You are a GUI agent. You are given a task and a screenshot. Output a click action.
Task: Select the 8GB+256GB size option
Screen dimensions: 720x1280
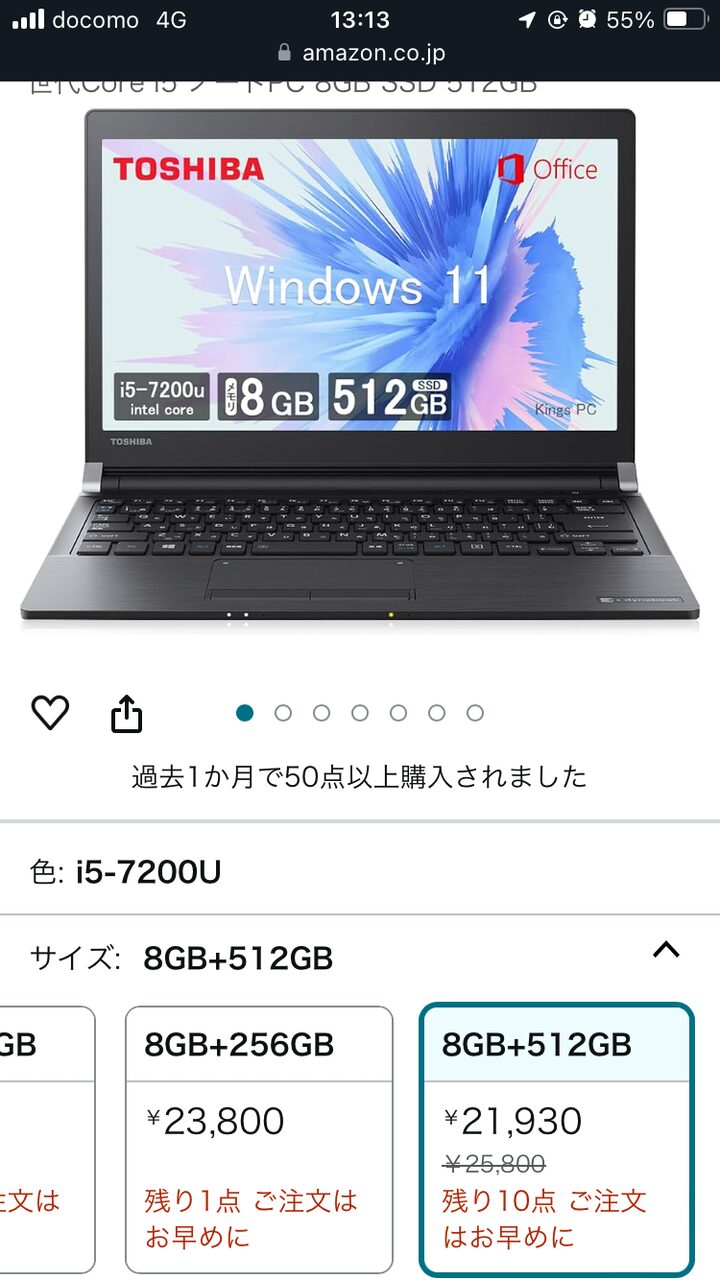(x=259, y=1138)
